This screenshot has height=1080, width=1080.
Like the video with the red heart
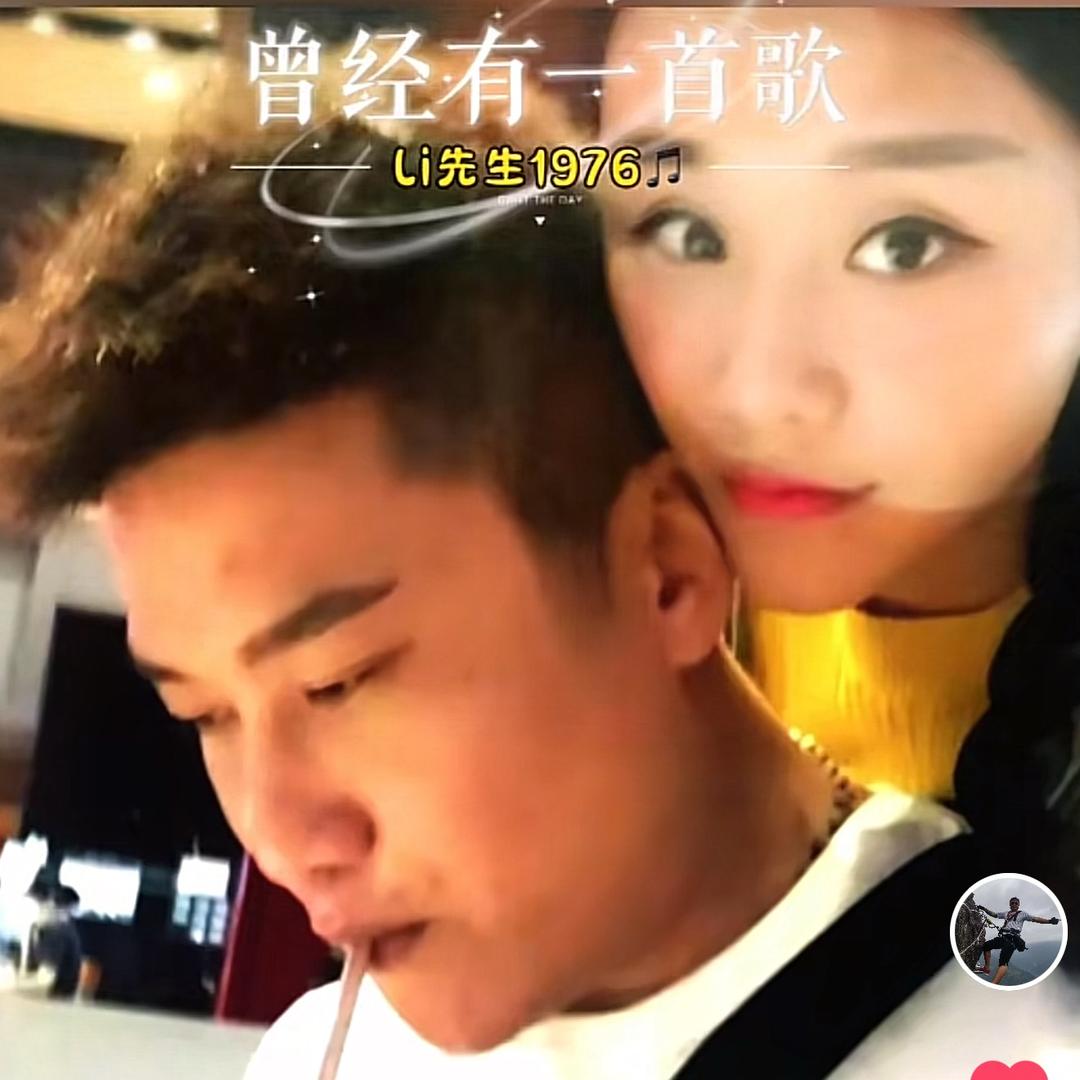point(1009,1071)
